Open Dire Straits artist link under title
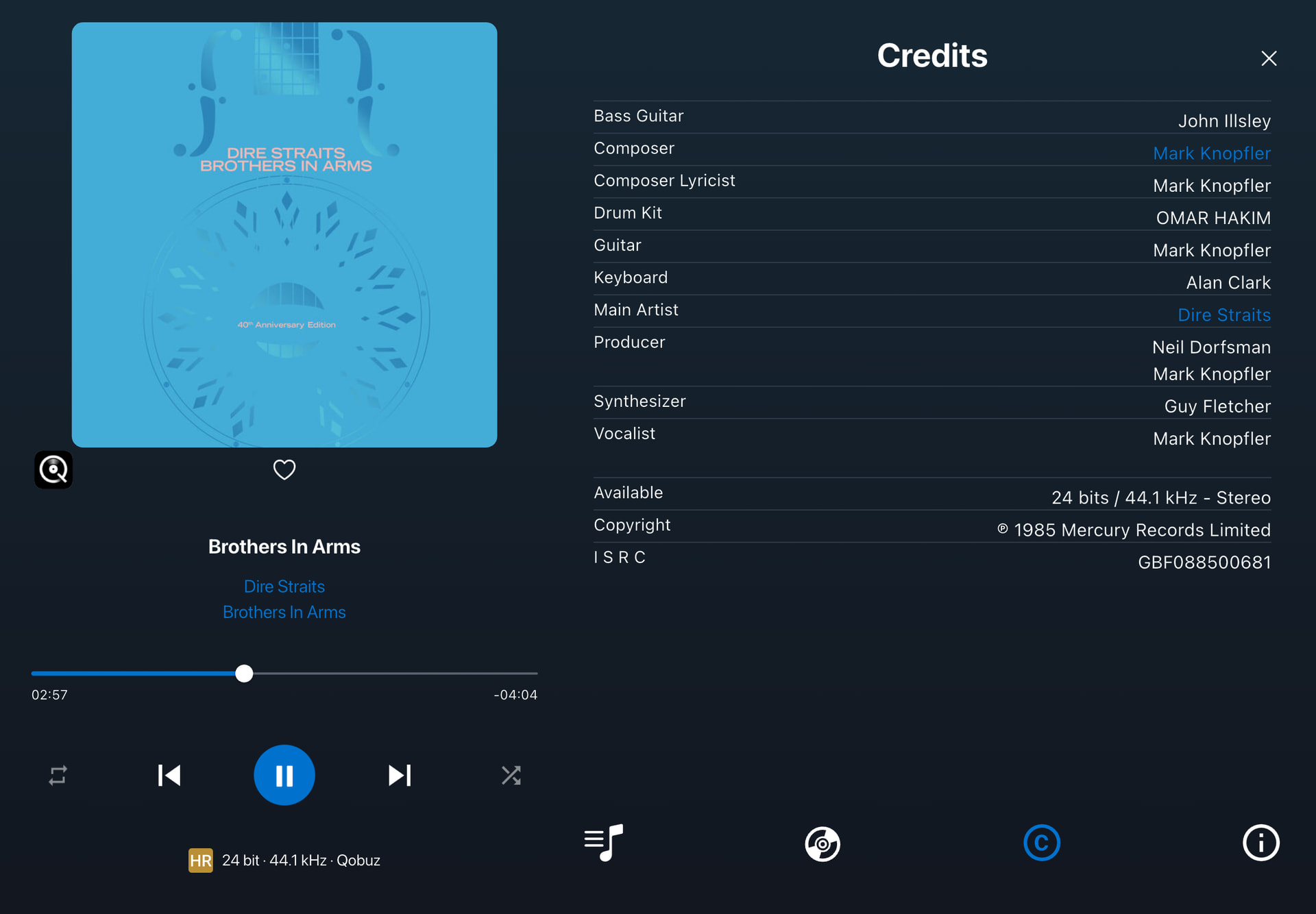1316x914 pixels. (x=284, y=586)
